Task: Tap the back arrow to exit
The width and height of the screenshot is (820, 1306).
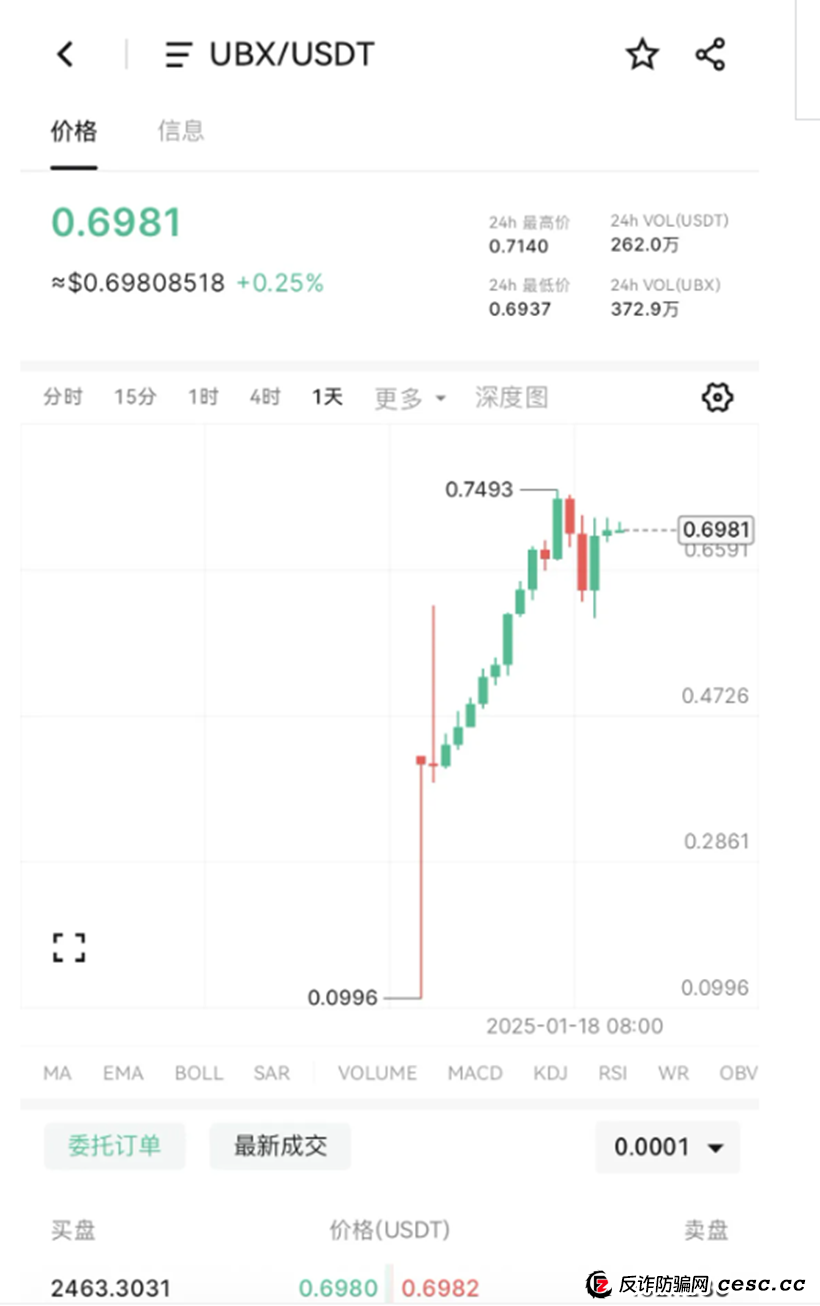Action: 66,55
